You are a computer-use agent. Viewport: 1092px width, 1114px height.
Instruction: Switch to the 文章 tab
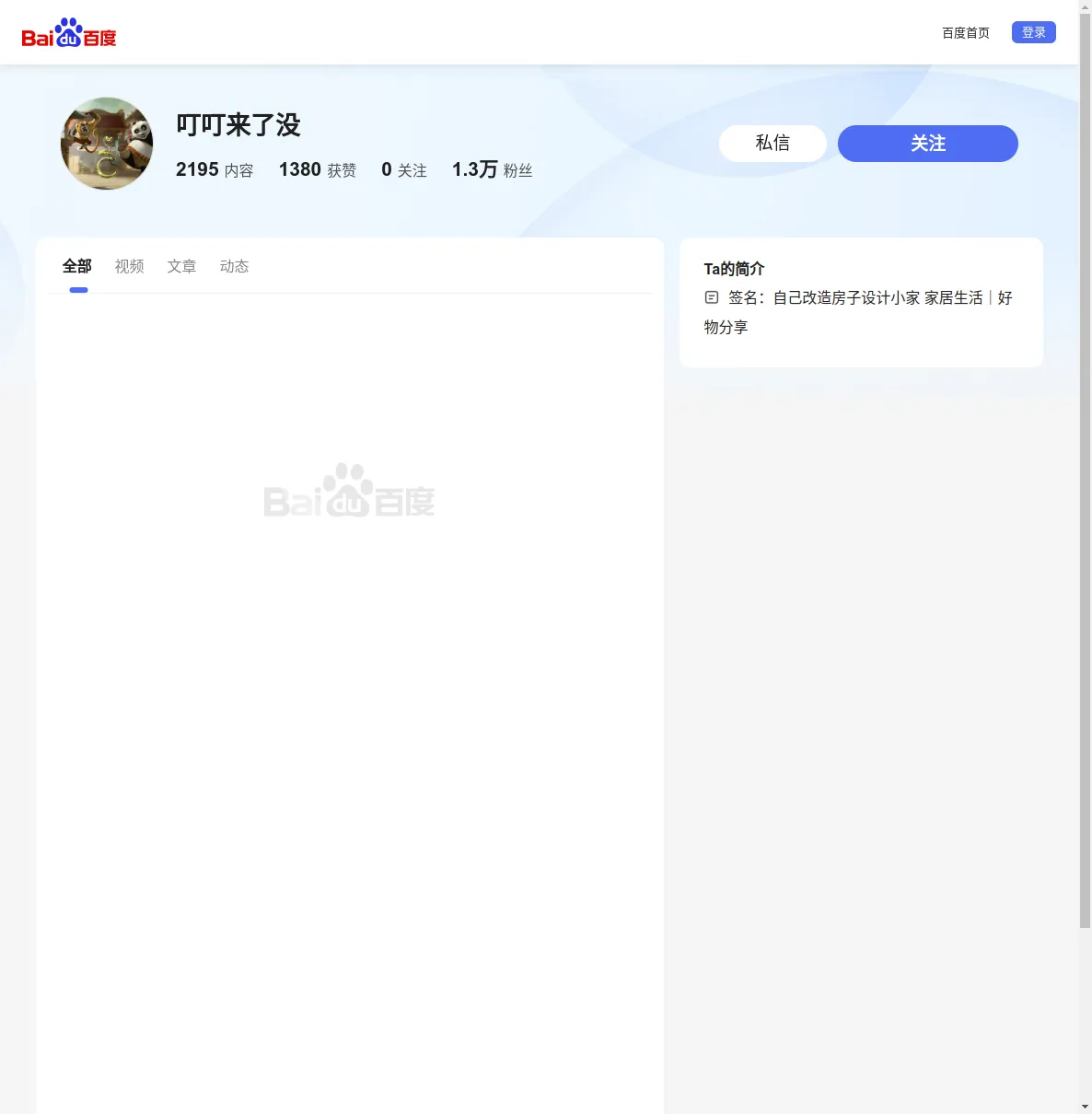coord(181,266)
